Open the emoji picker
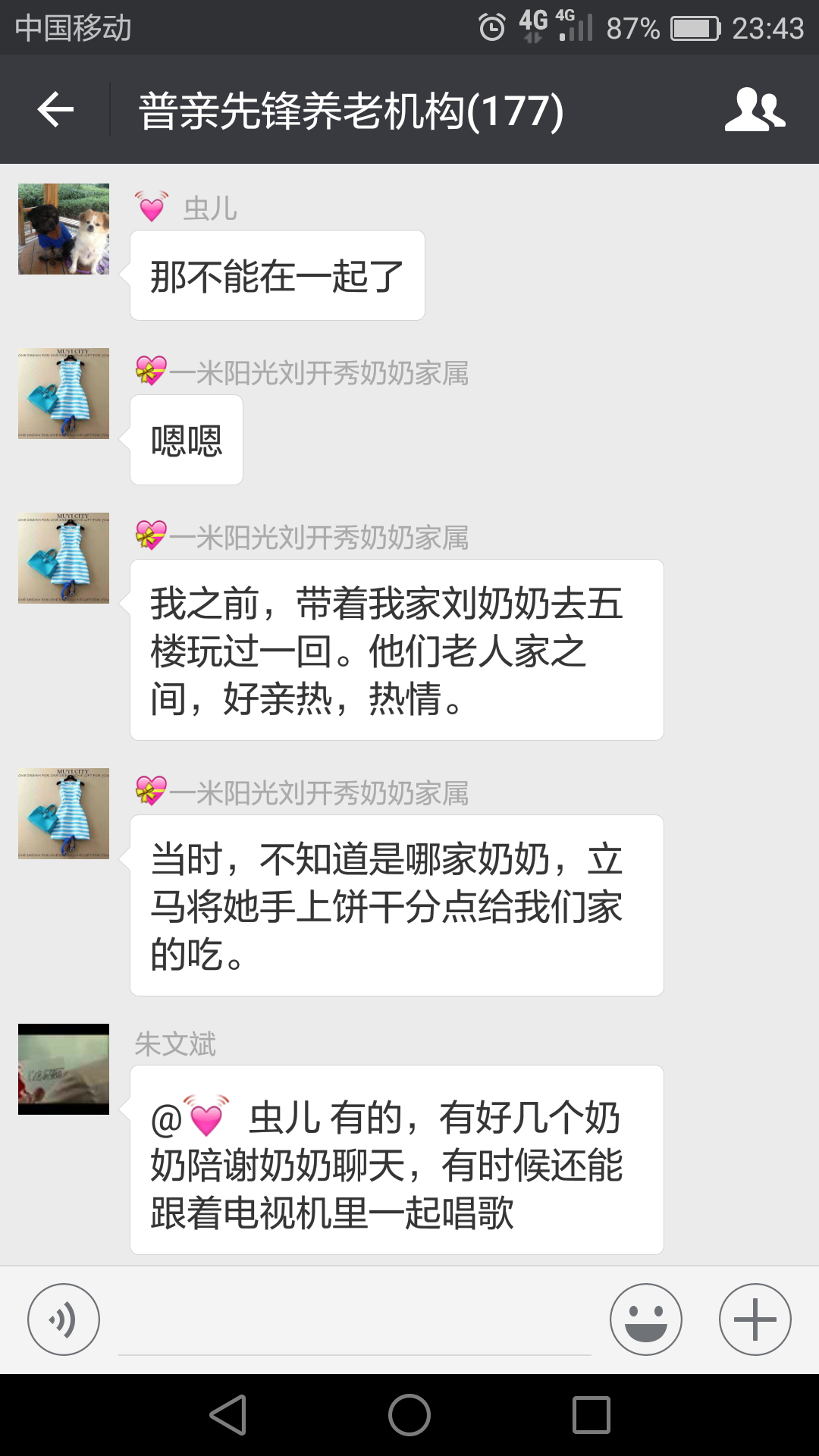819x1456 pixels. pyautogui.click(x=646, y=1319)
